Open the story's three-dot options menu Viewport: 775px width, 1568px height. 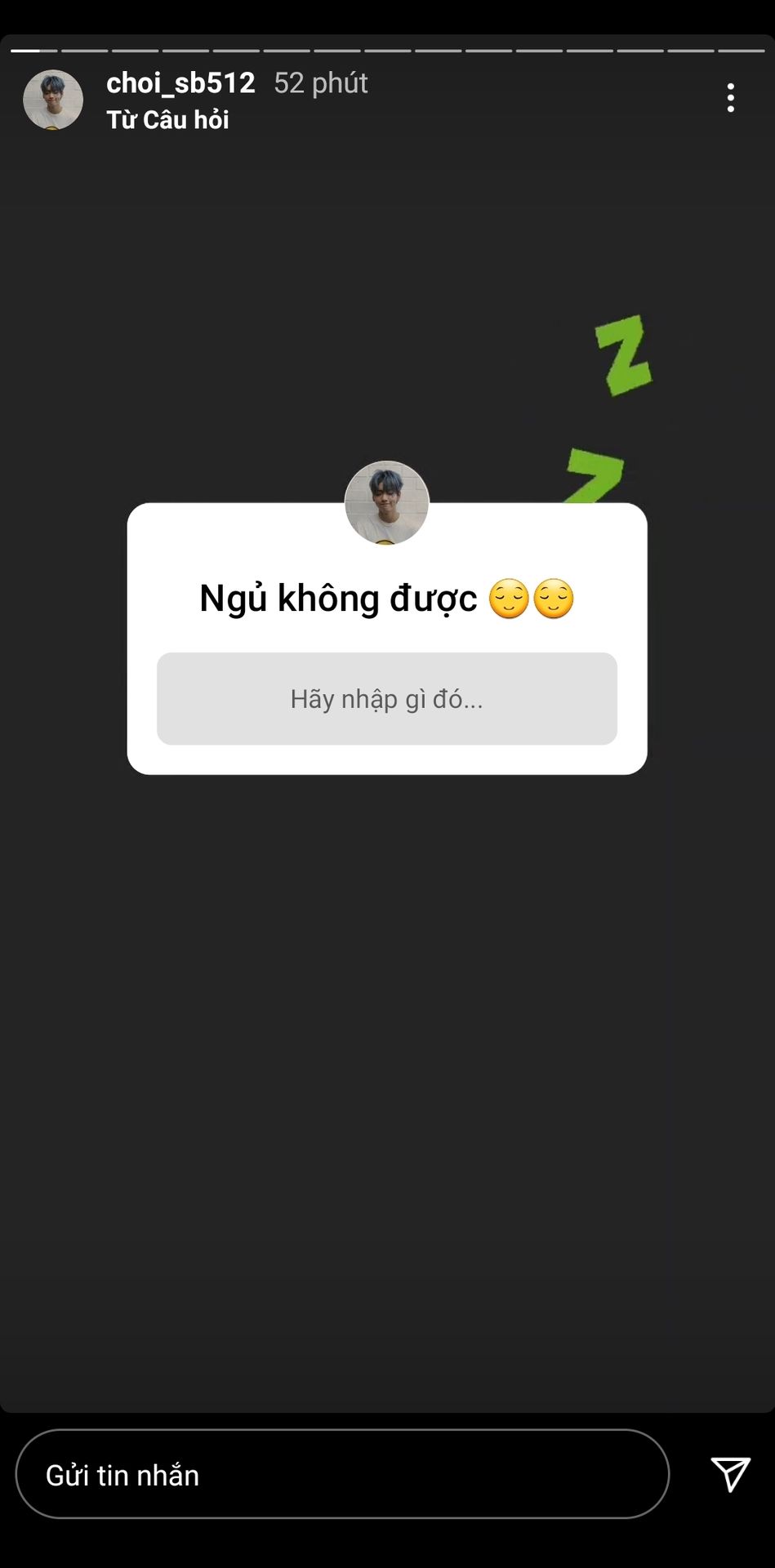point(730,98)
